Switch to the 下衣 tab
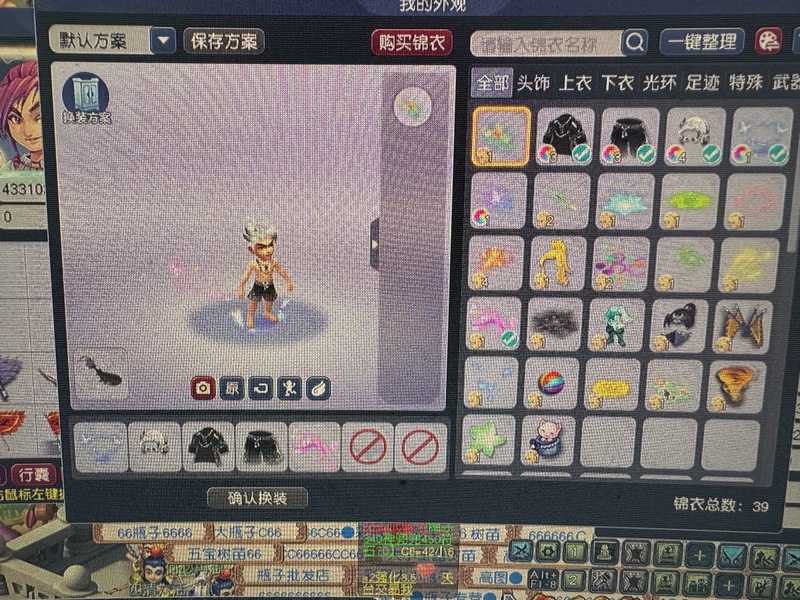The width and height of the screenshot is (800, 600). click(x=617, y=83)
